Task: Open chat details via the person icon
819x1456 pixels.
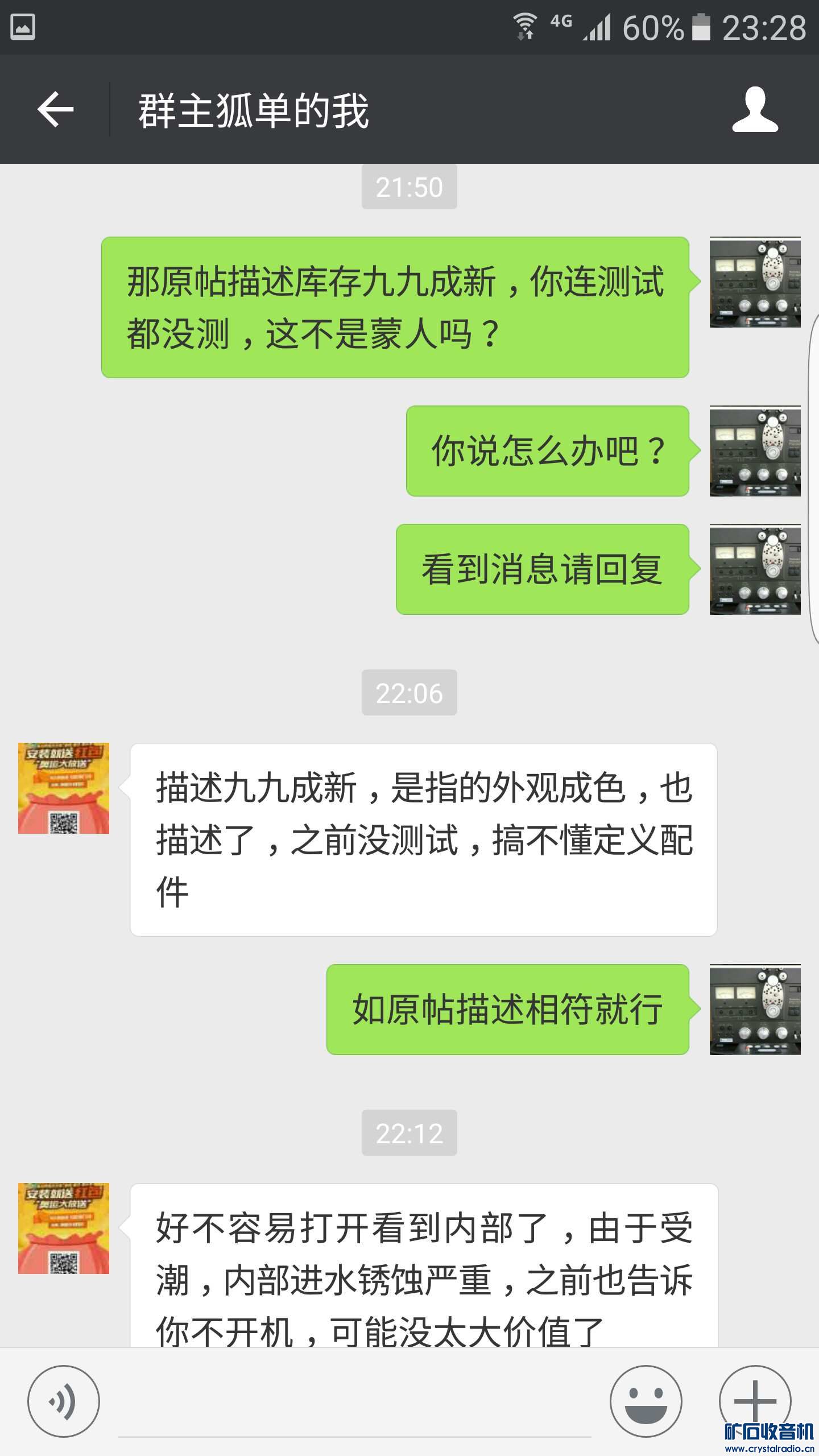Action: (755, 109)
